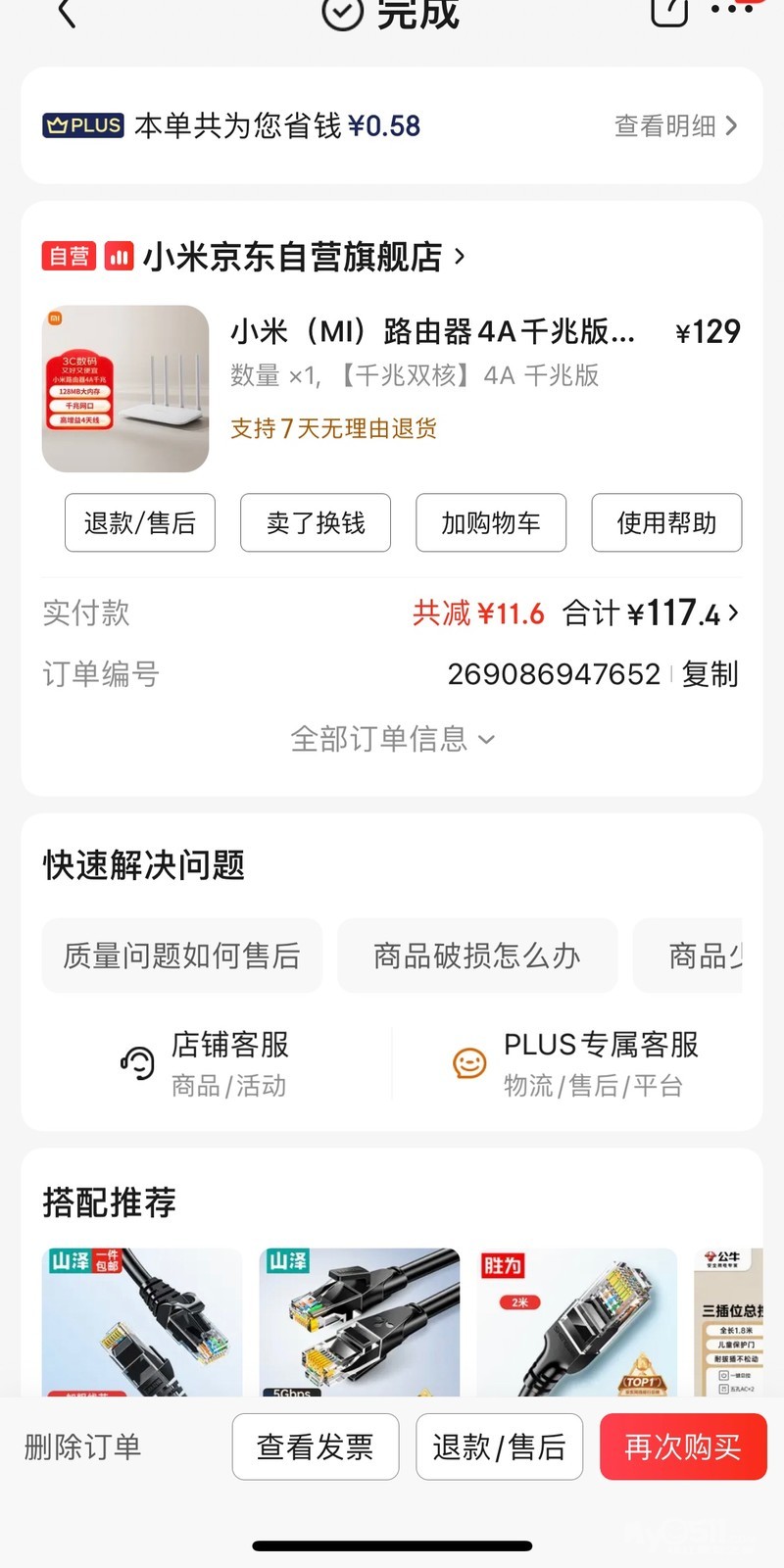Open 使用帮助 for this product
Image resolution: width=784 pixels, height=1568 pixels.
pos(666,523)
